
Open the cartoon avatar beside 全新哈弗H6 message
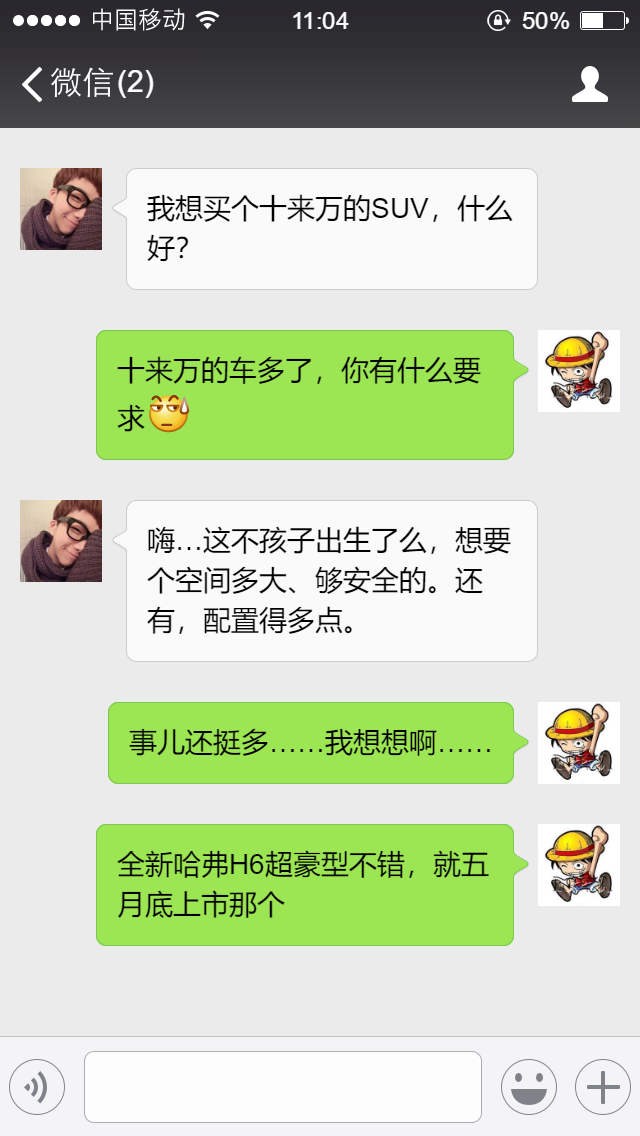click(x=578, y=865)
